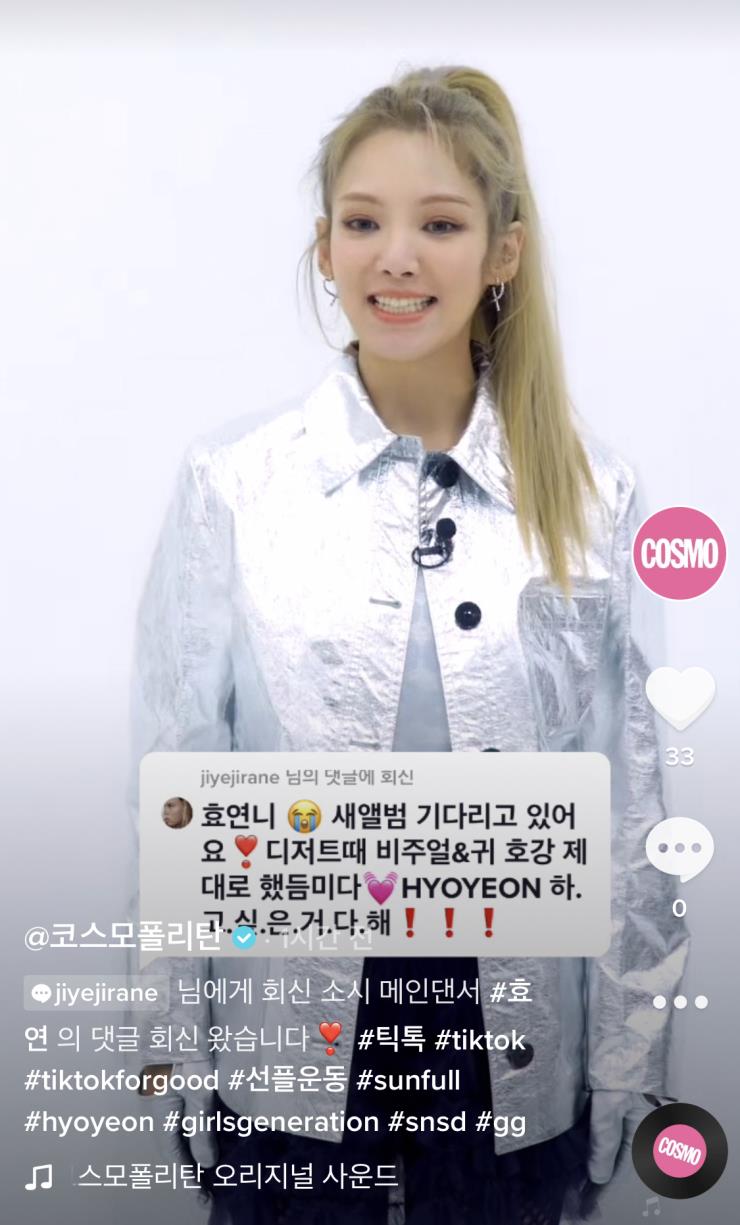Viewport: 740px width, 1225px height.
Task: Open the #snsd hashtag
Action: [x=427, y=1121]
